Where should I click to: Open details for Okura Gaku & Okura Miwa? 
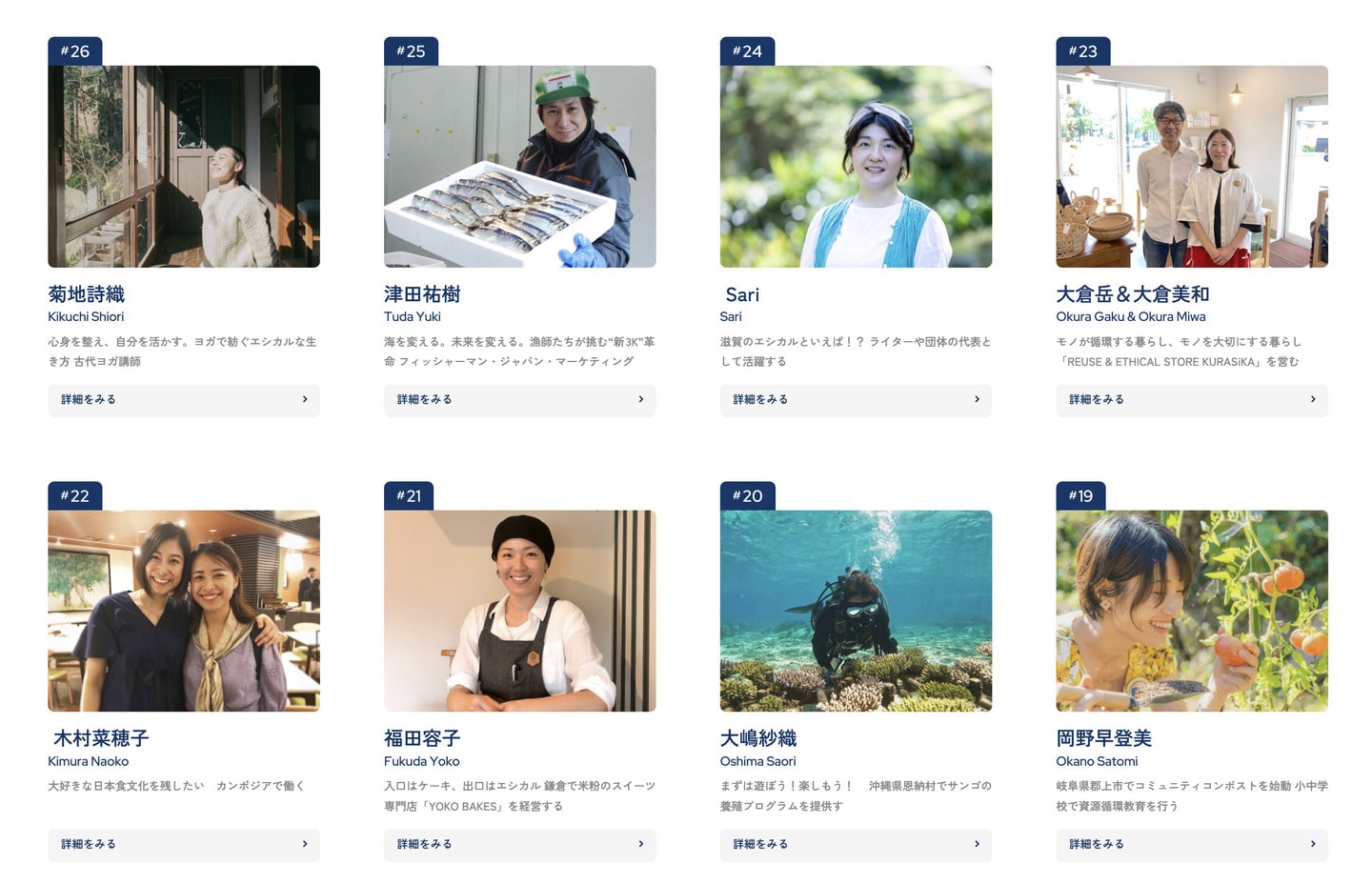point(1191,400)
